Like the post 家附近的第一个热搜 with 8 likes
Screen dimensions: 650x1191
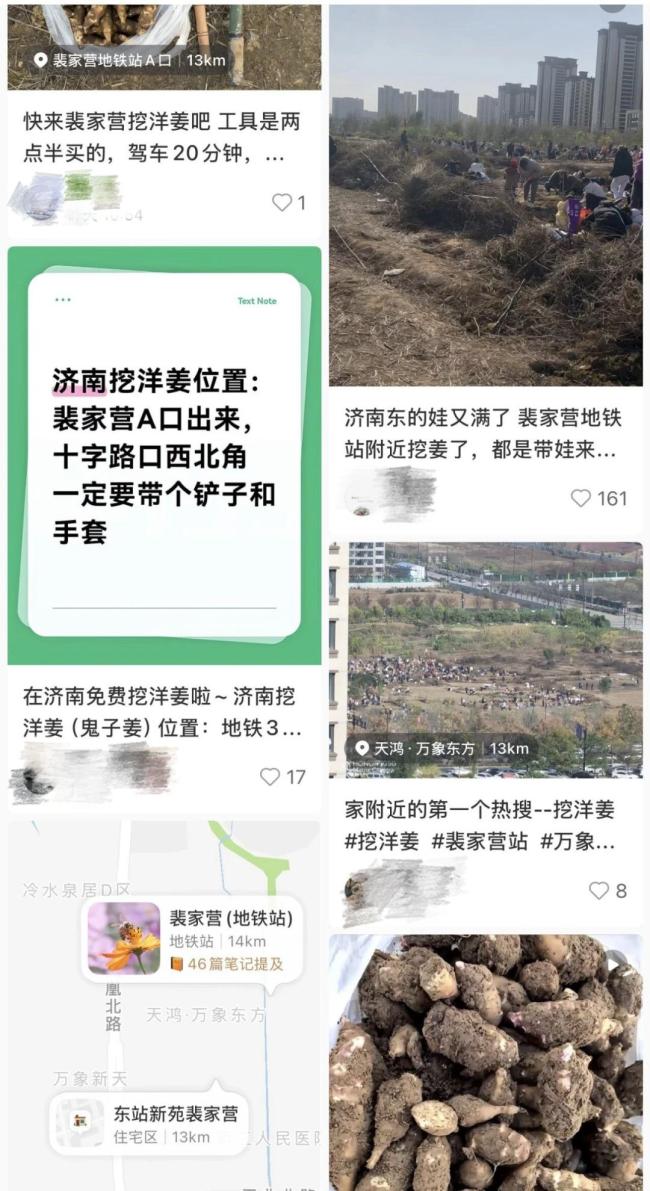[x=598, y=890]
